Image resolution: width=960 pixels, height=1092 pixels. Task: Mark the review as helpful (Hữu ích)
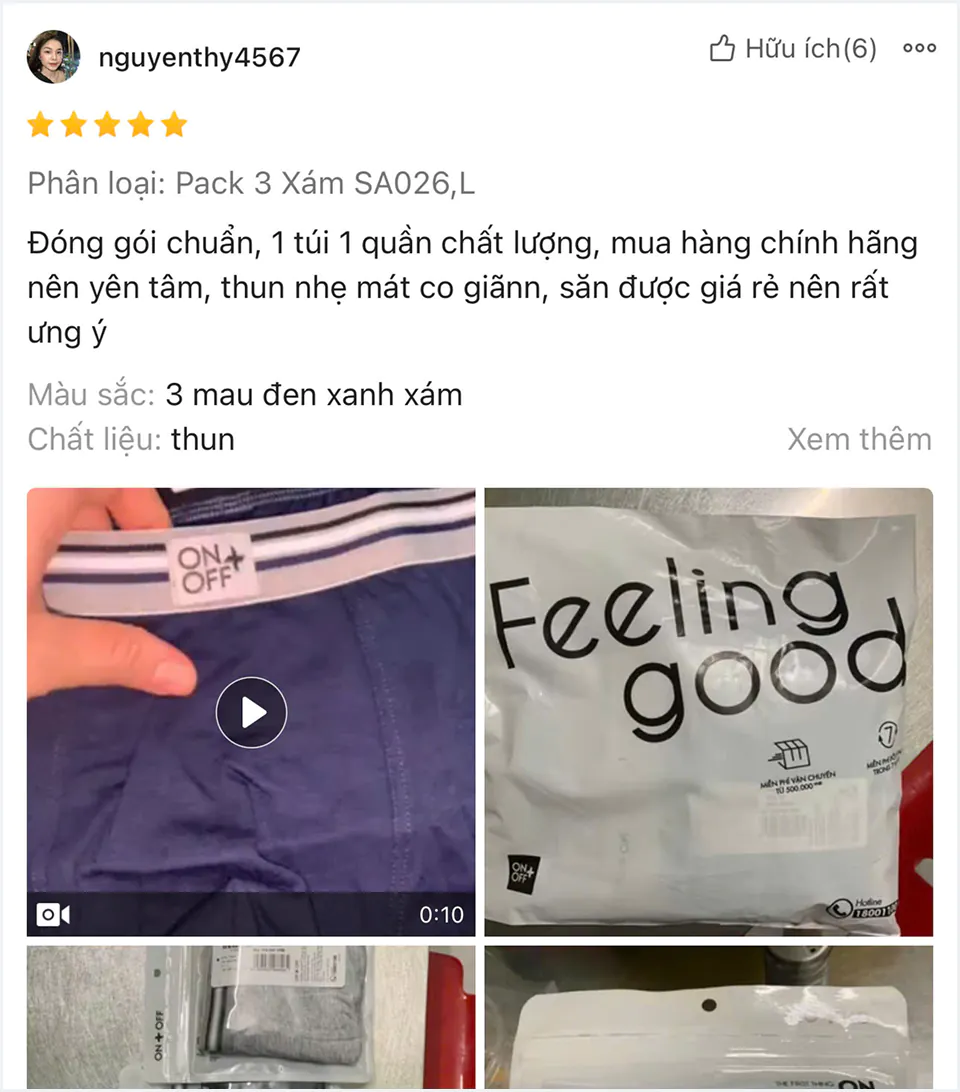[x=792, y=49]
